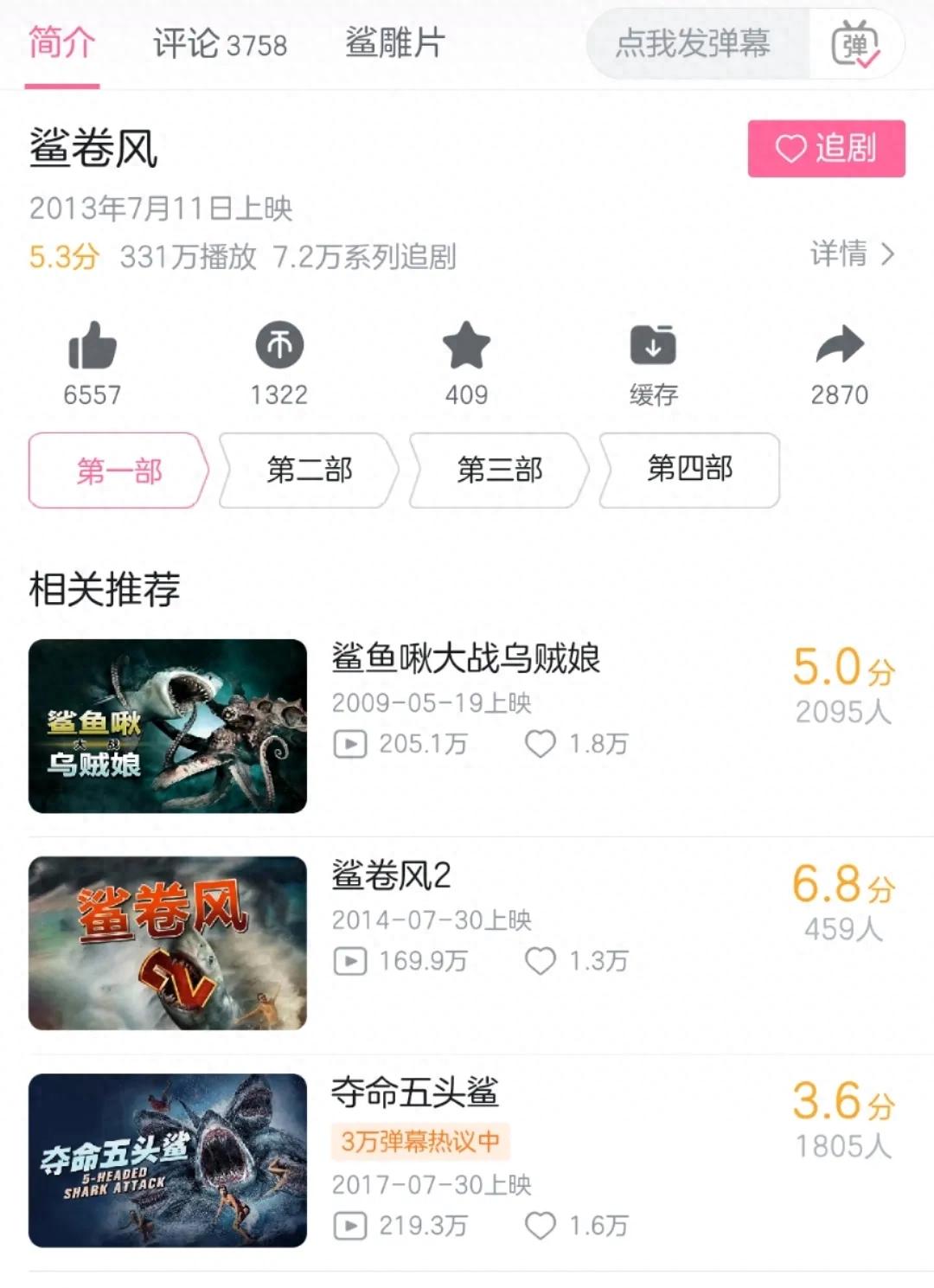Select 第二部 of the series
Viewport: 934px width, 1288px height.
[x=309, y=471]
